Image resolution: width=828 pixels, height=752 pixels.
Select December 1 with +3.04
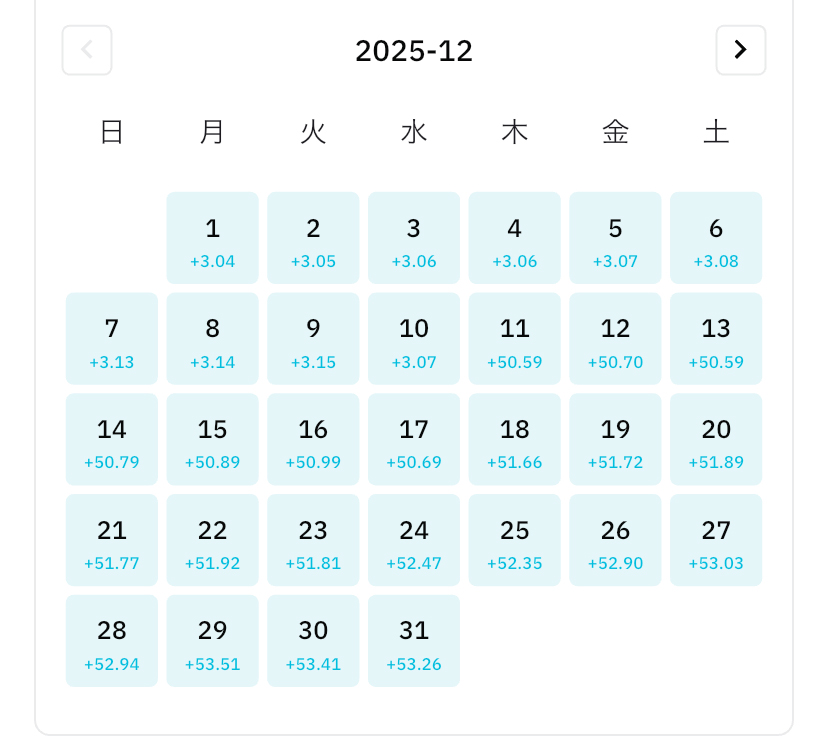212,238
